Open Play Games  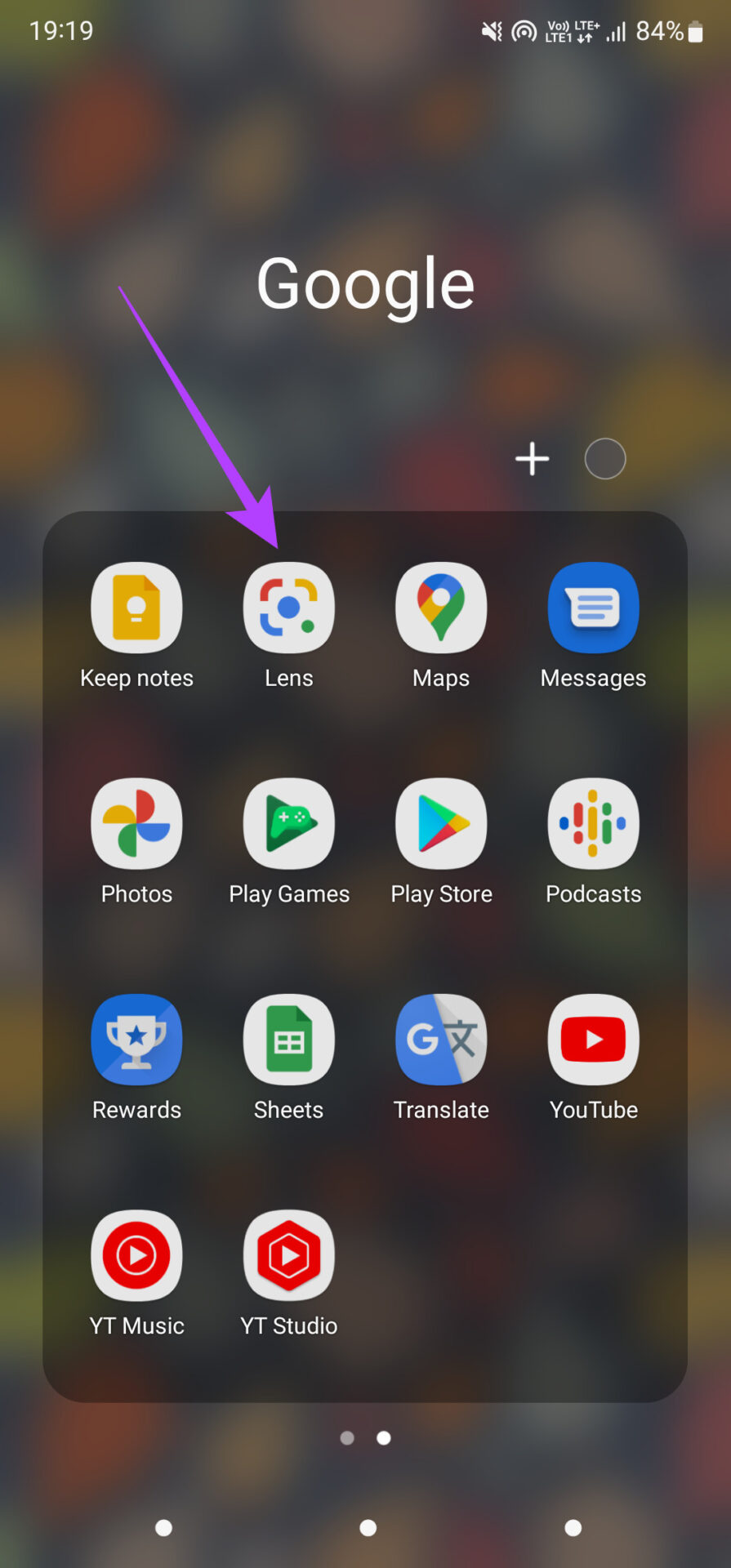coord(288,823)
